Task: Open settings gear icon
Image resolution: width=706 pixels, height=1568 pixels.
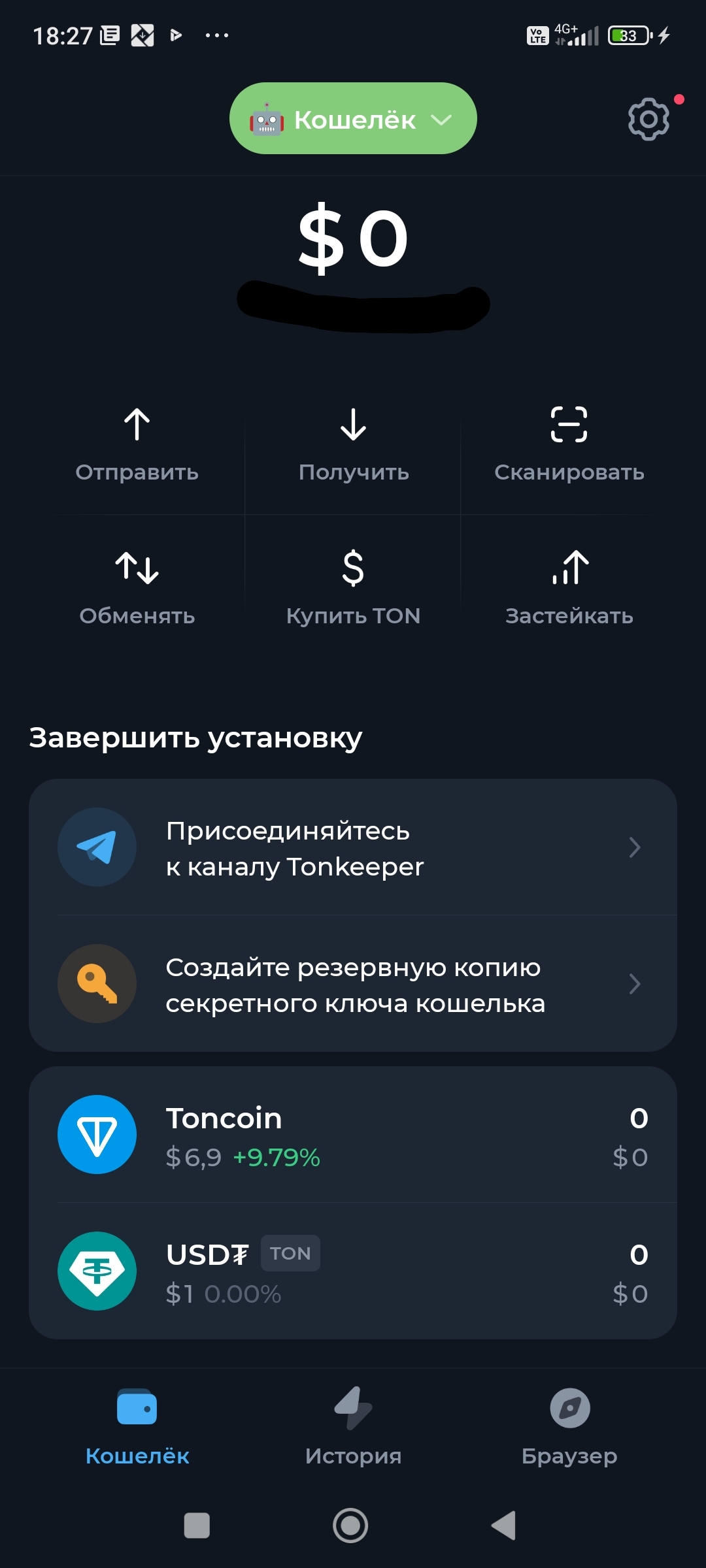Action: (x=648, y=119)
